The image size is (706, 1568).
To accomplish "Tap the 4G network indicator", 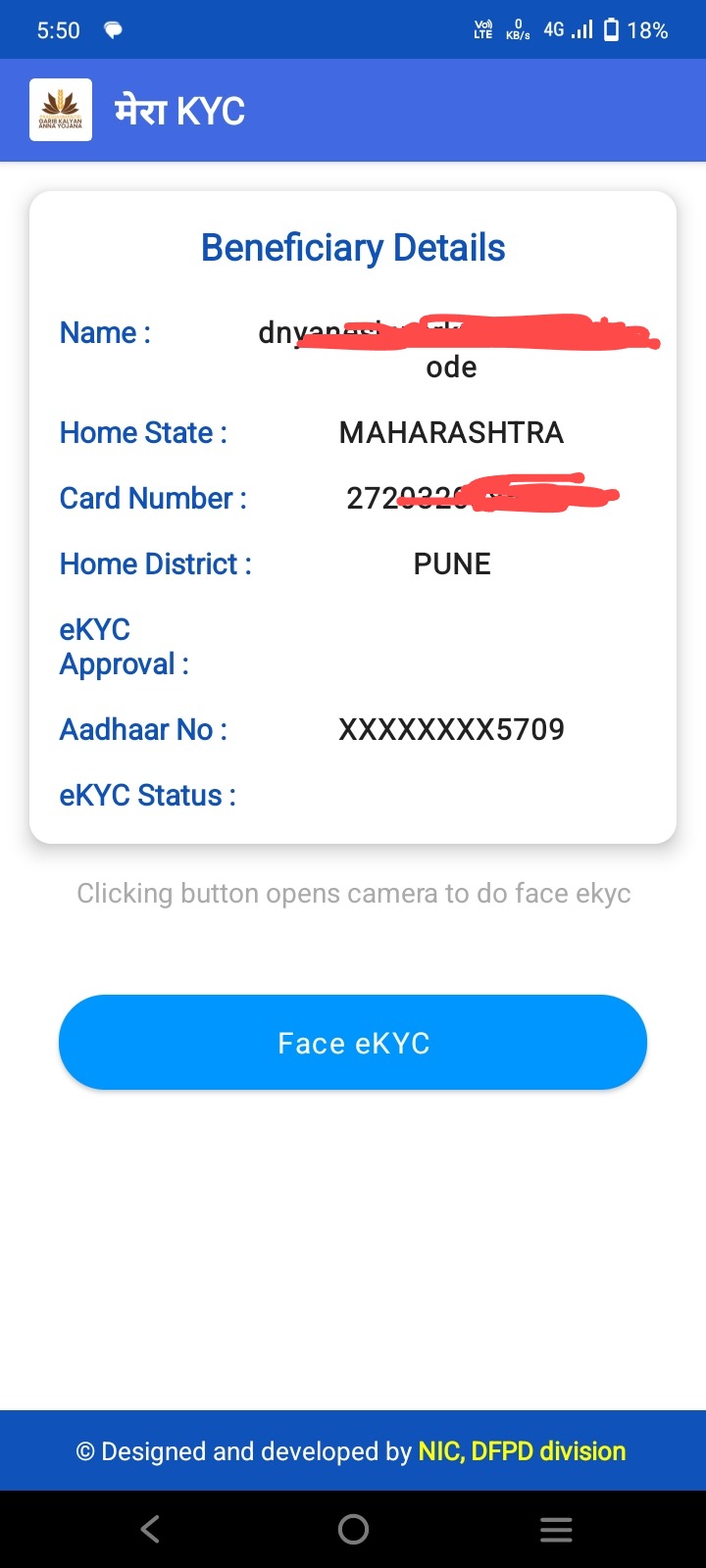I will 552,29.
